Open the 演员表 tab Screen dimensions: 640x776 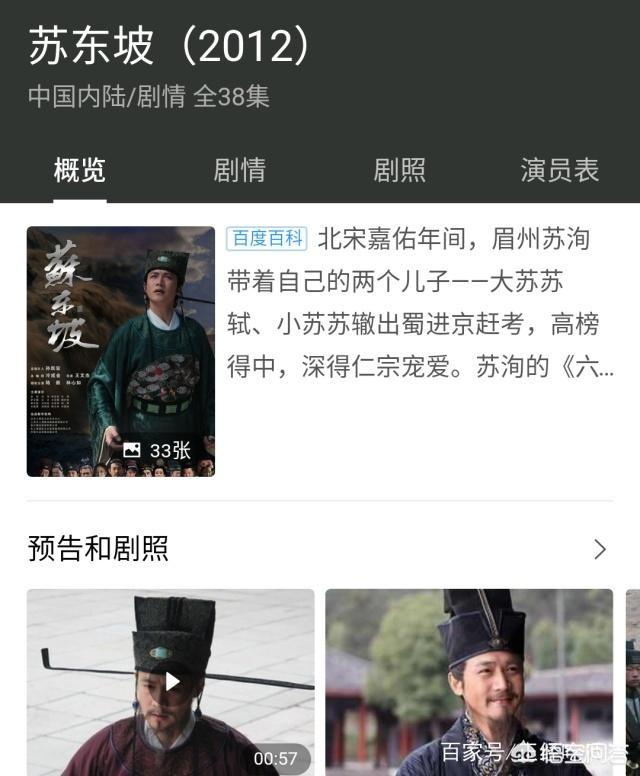coord(559,170)
